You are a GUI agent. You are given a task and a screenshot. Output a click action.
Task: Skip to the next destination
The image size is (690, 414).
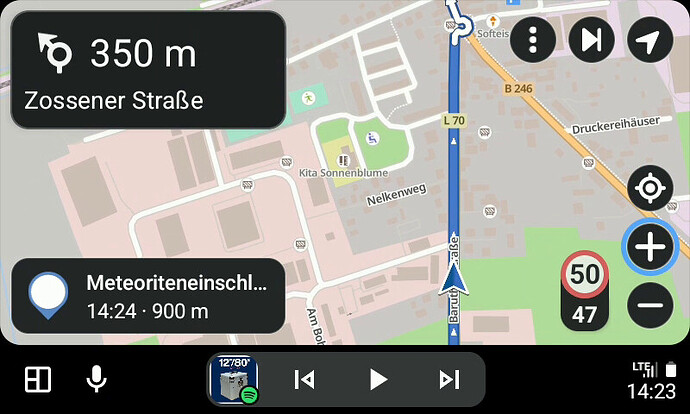[592, 40]
